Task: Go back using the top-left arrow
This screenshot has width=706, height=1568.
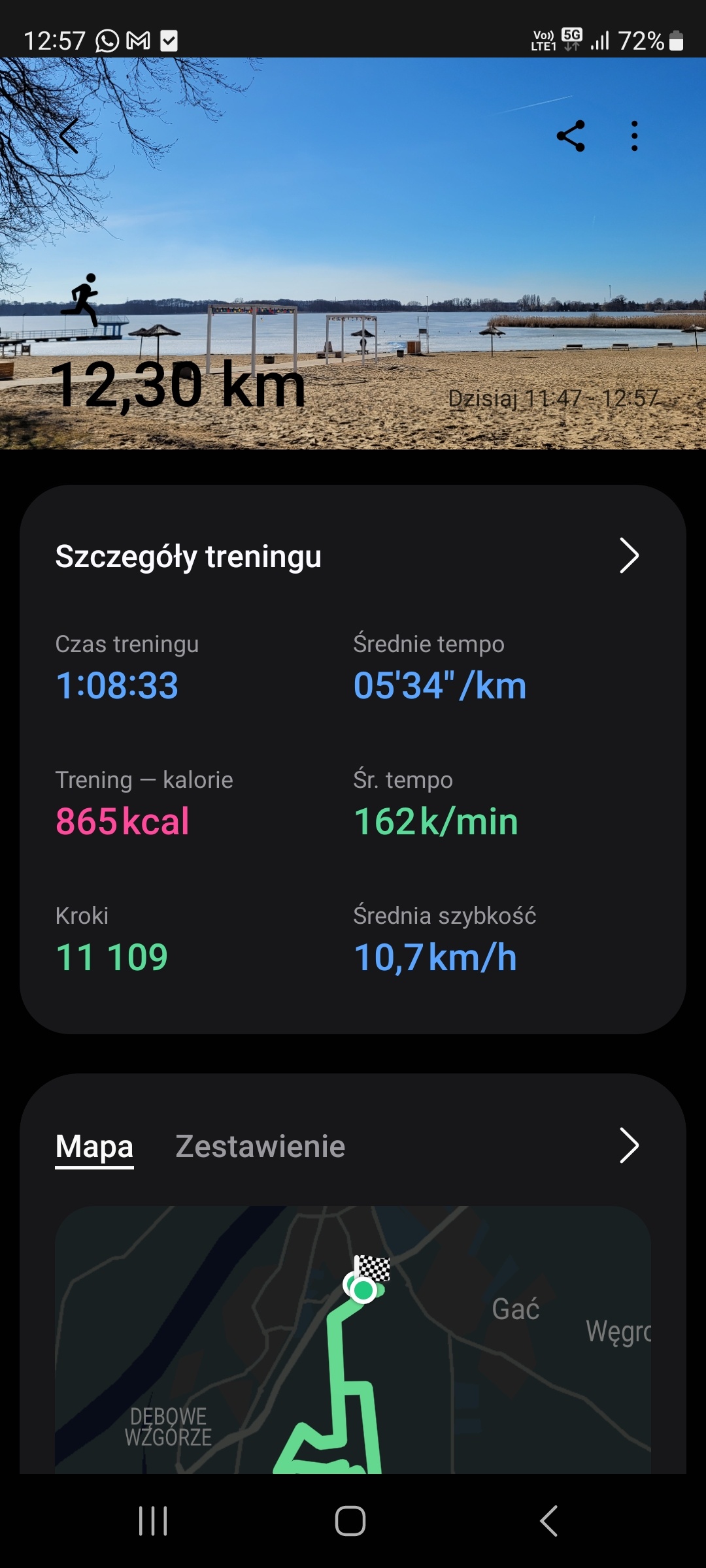Action: tap(69, 136)
